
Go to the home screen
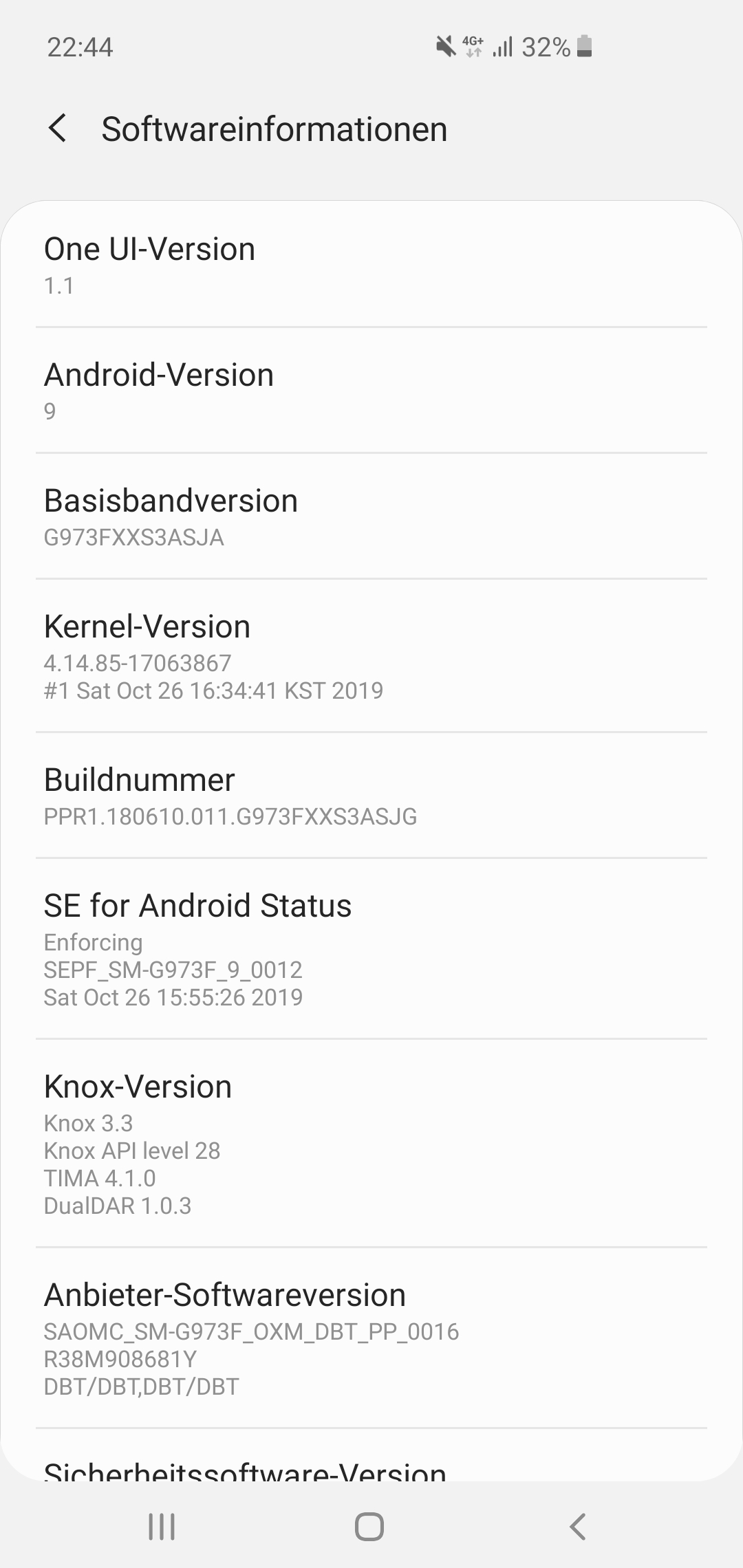[369, 1527]
